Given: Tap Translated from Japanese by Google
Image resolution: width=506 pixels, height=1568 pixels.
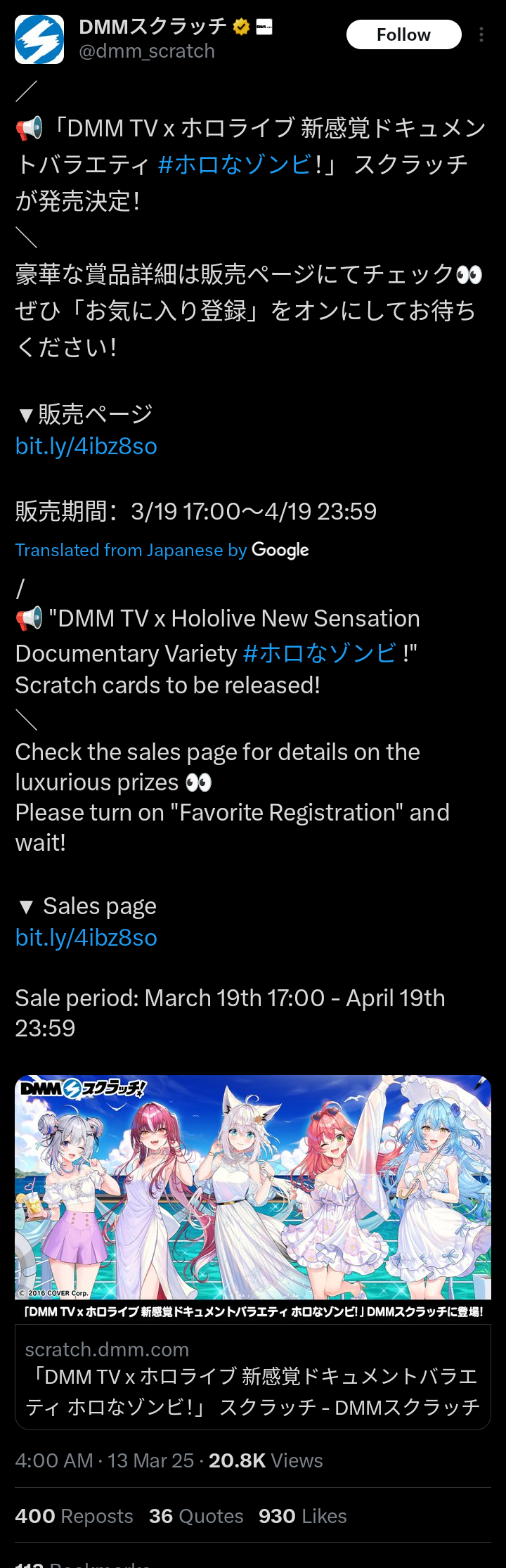Looking at the screenshot, I should 162,550.
